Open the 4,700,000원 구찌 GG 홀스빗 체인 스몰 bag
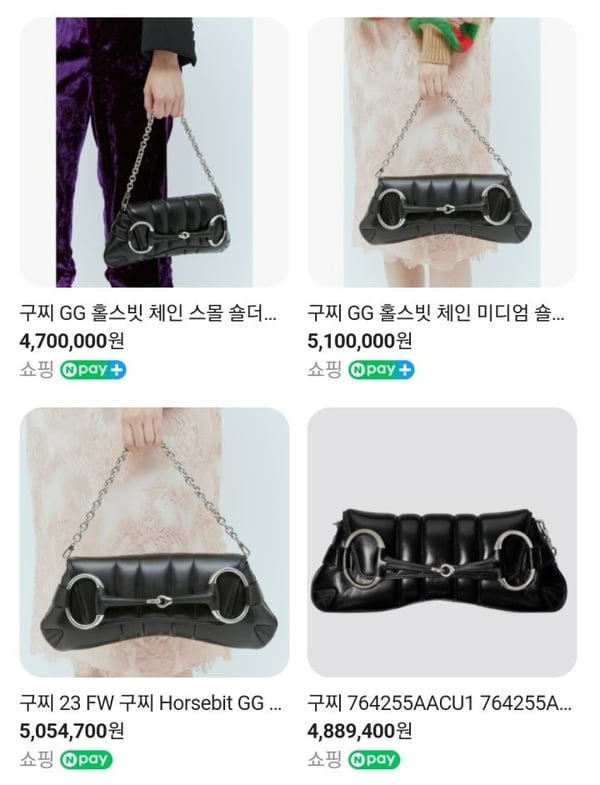Screen dimensions: 600x785 click(154, 152)
